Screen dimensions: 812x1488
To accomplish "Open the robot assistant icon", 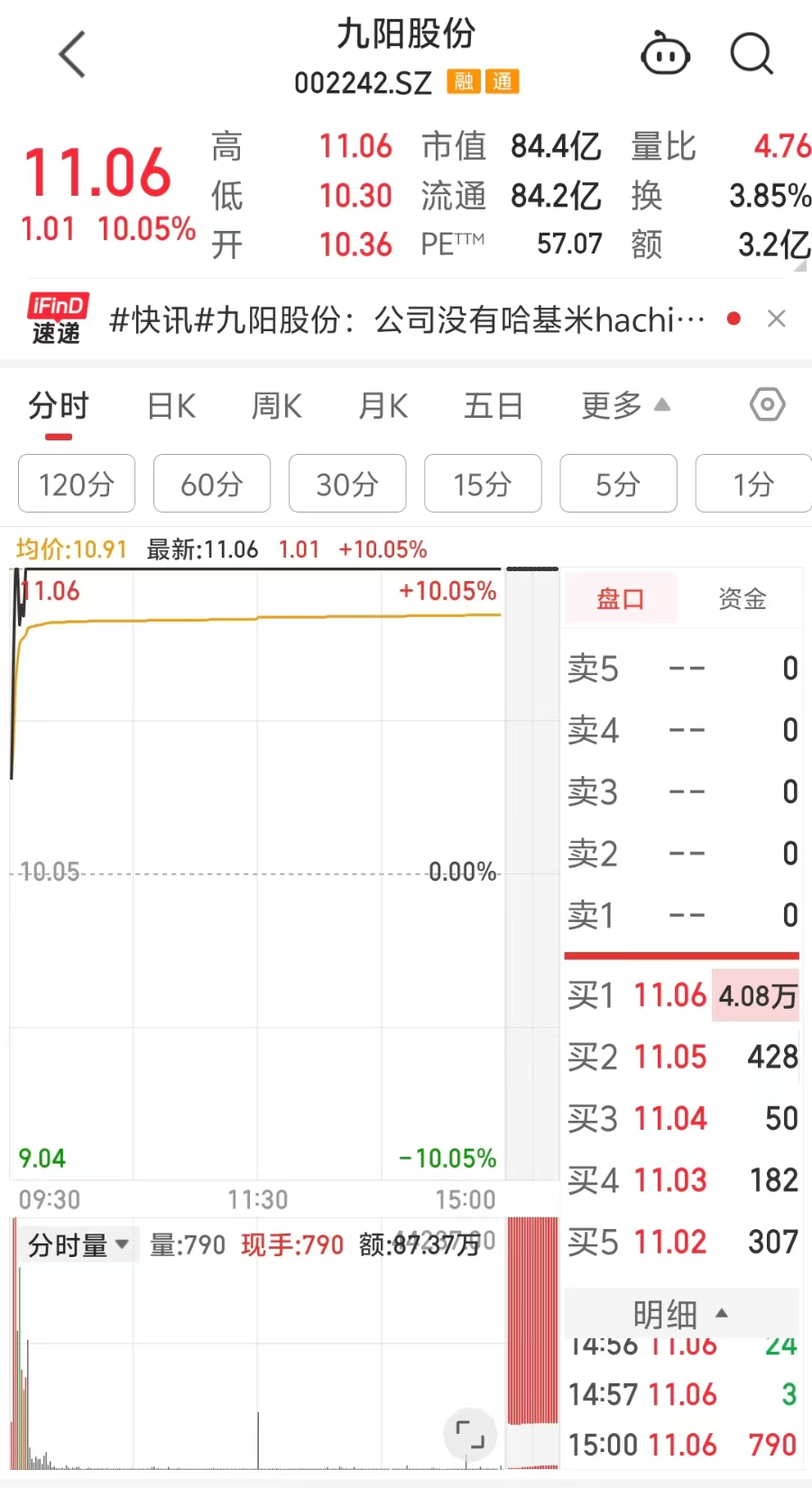I will 665,54.
